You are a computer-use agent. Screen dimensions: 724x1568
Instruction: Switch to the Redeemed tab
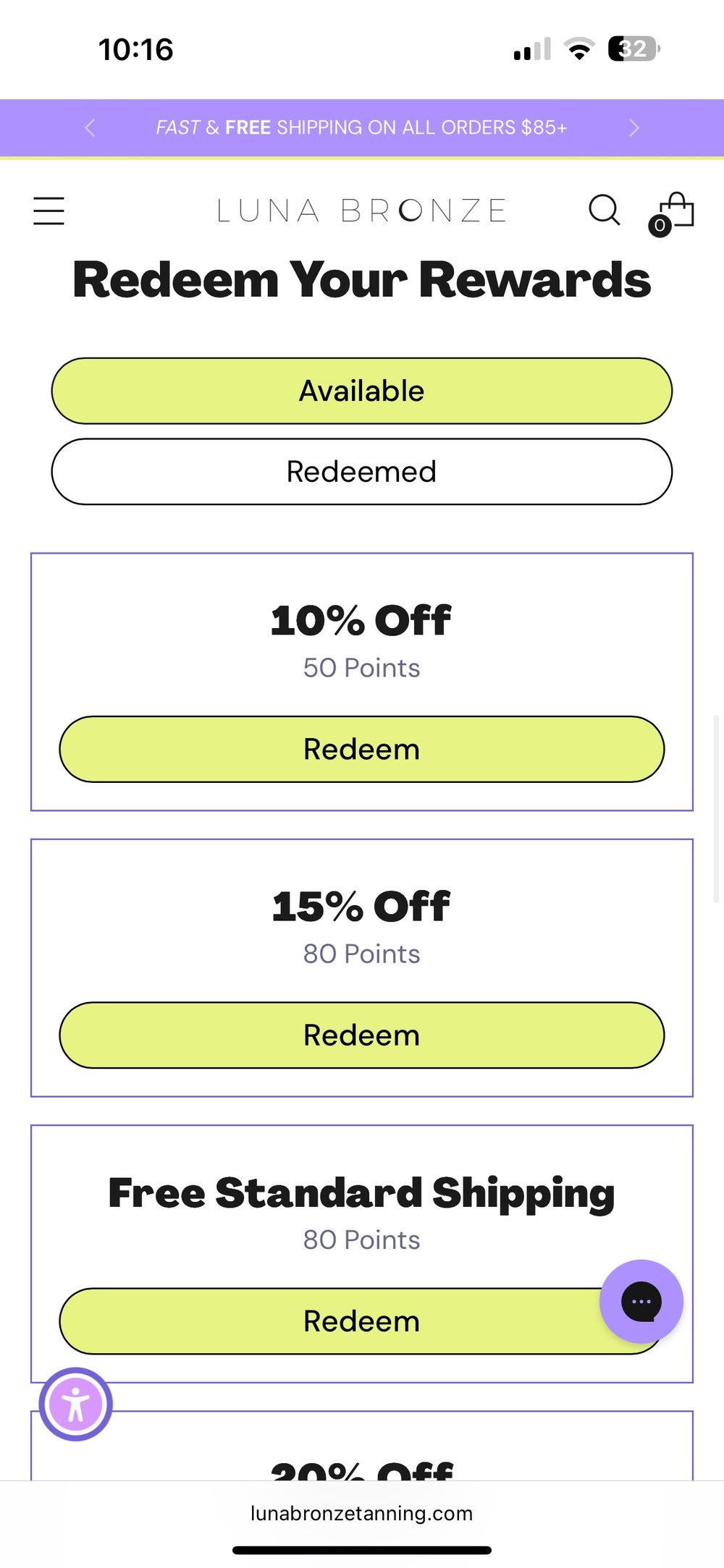coord(362,472)
